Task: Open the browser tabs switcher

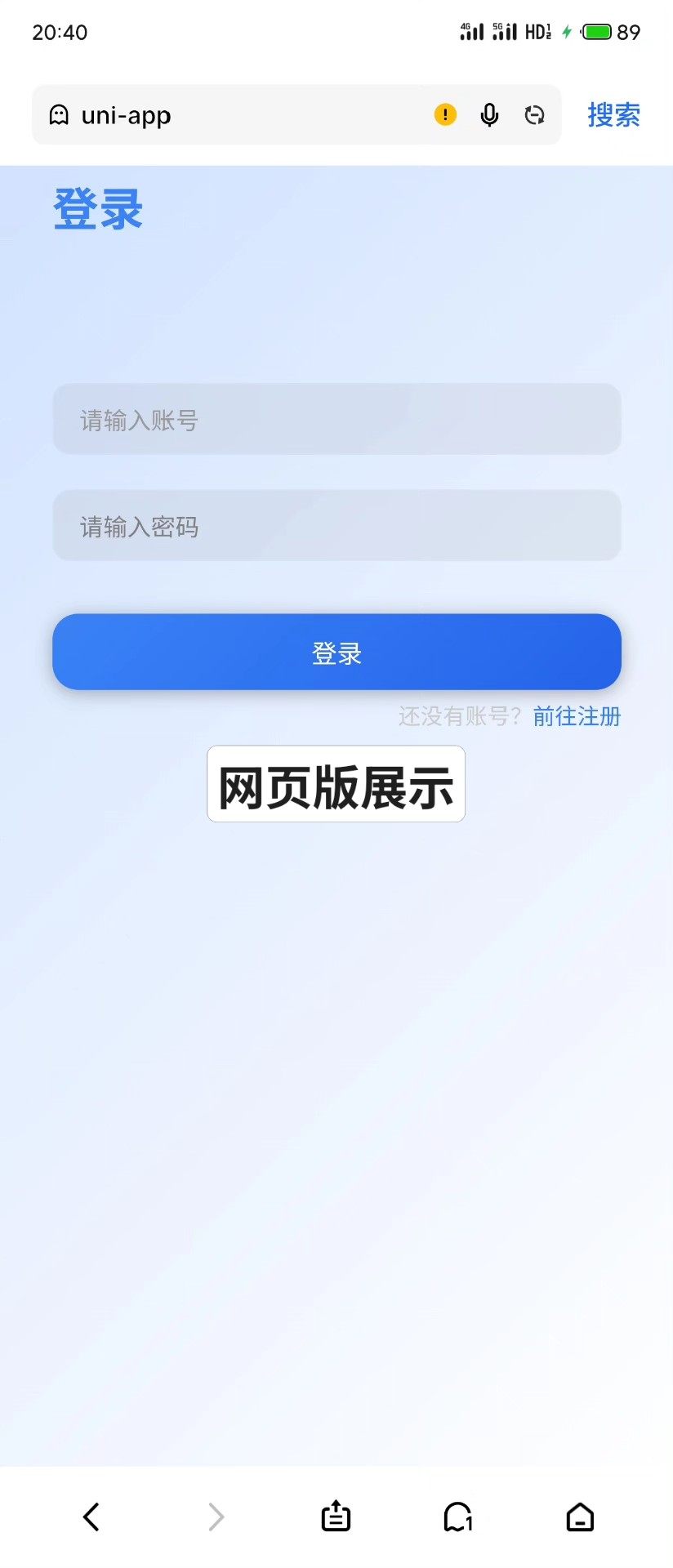Action: tap(458, 1517)
